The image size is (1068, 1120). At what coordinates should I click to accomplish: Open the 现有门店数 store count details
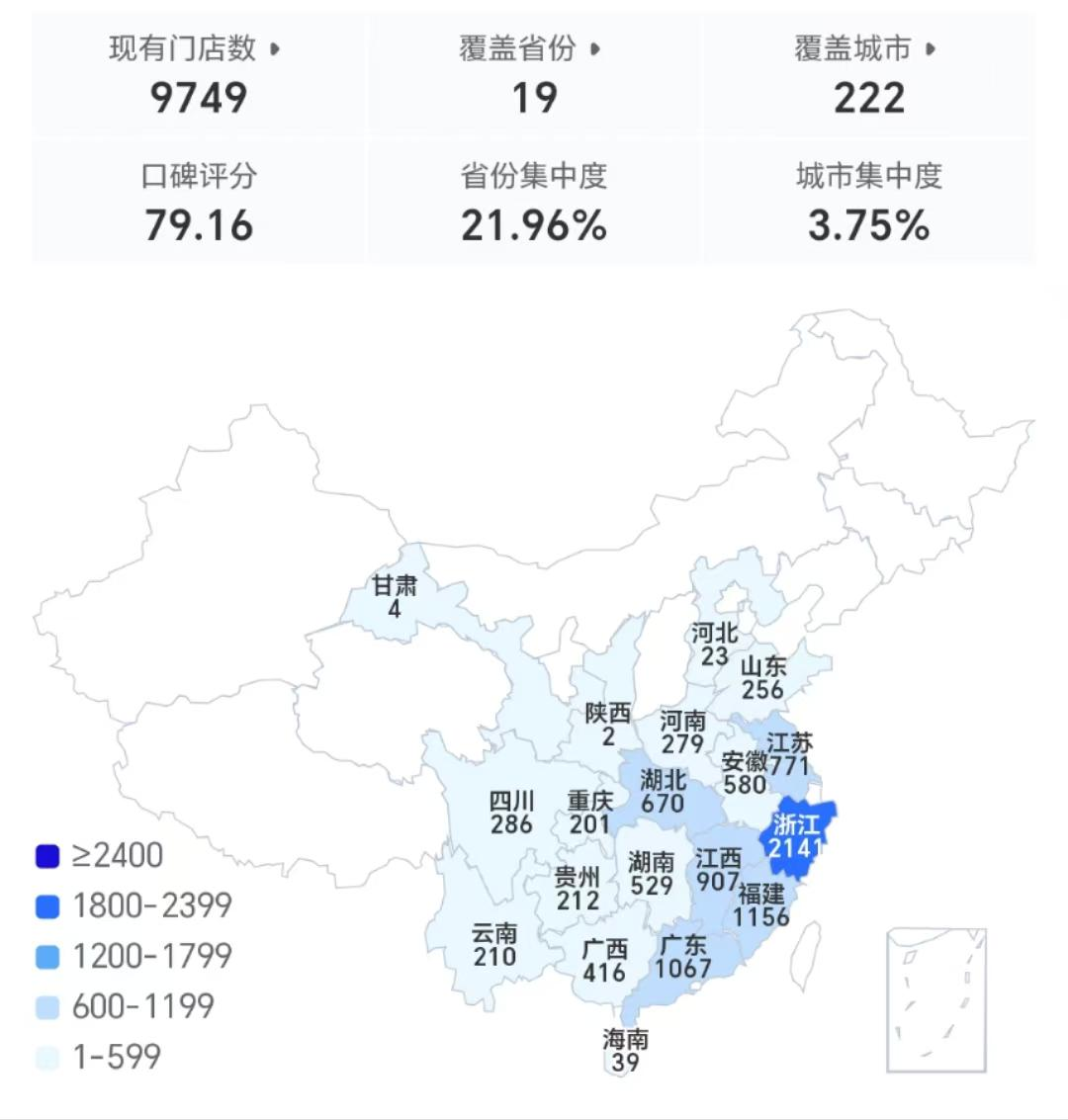click(196, 48)
